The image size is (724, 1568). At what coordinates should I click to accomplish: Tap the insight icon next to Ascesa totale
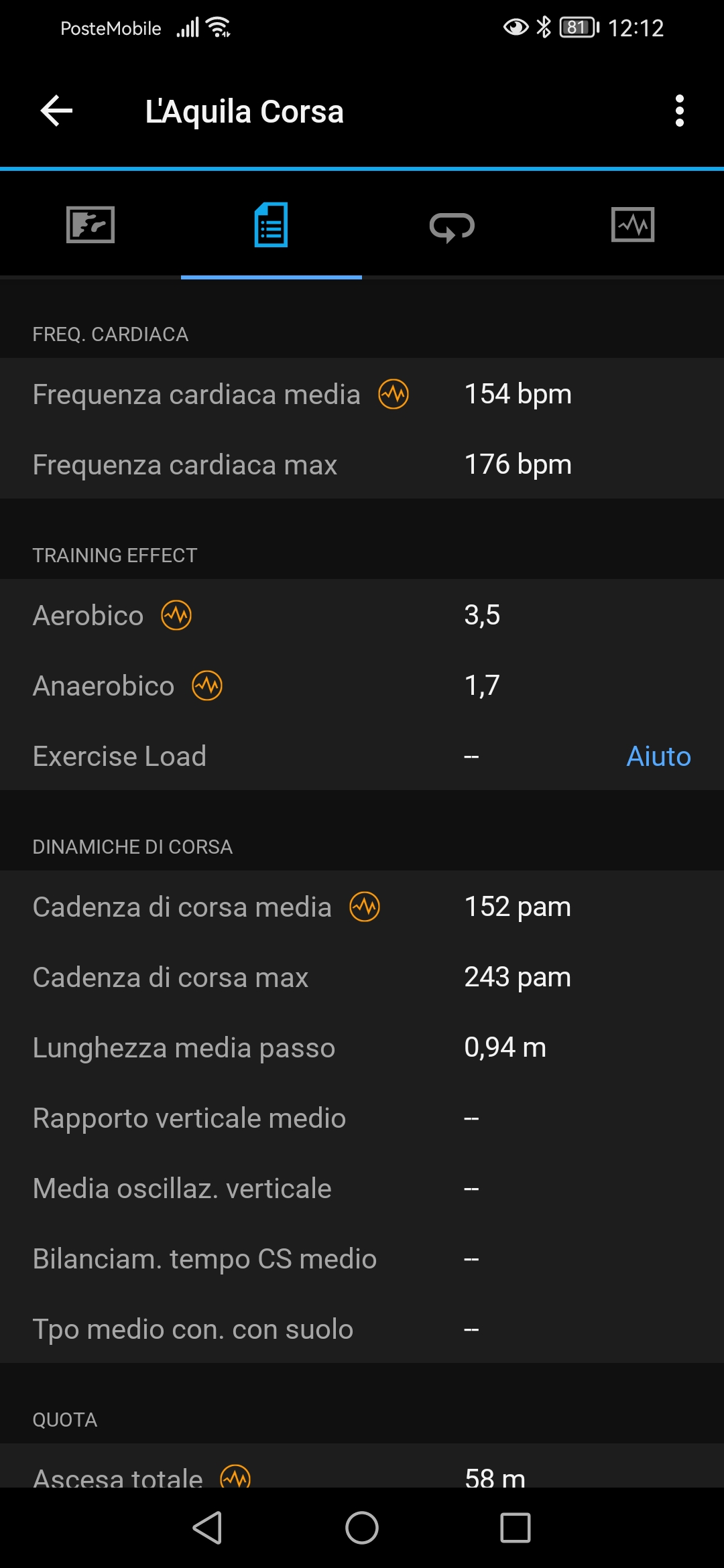click(235, 1477)
